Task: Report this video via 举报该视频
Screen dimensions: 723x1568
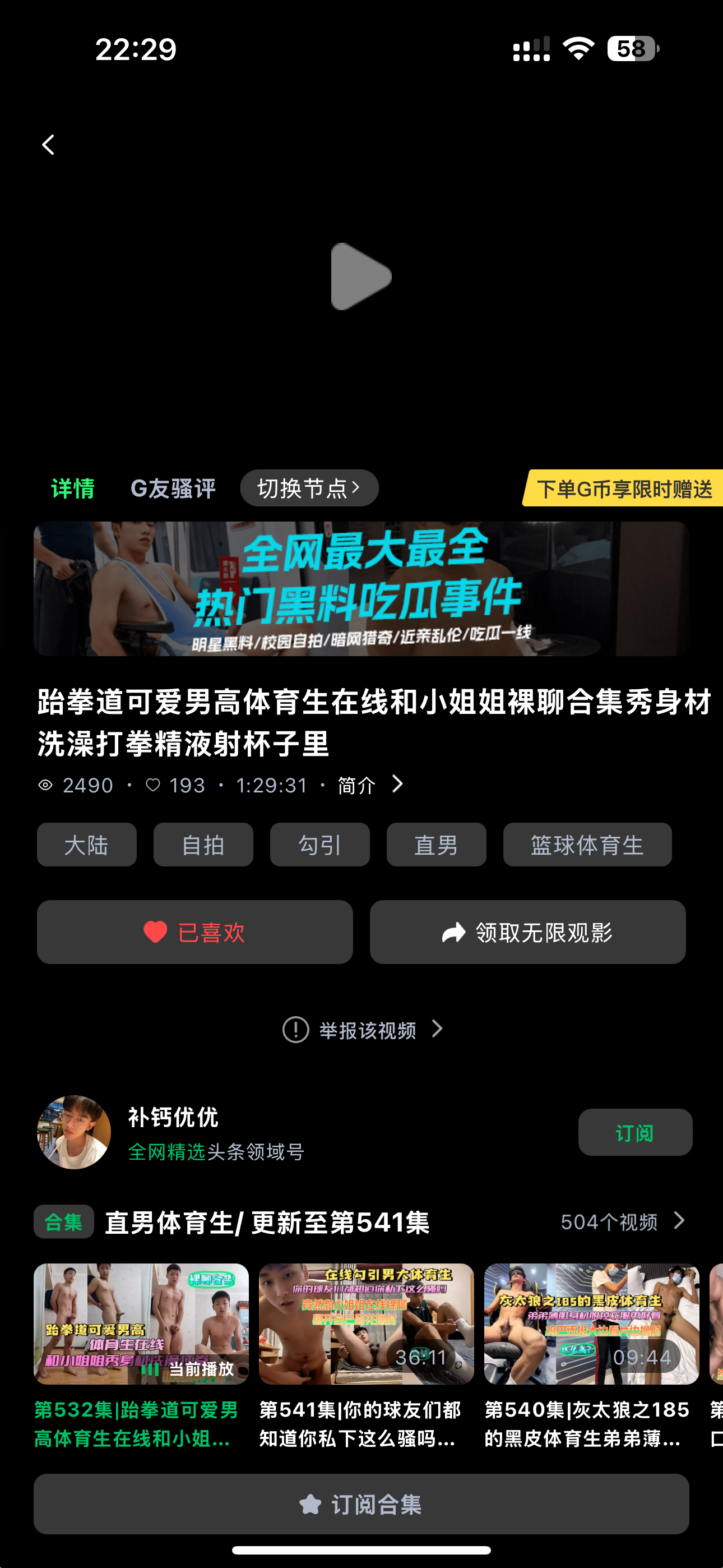Action: coord(363,1030)
